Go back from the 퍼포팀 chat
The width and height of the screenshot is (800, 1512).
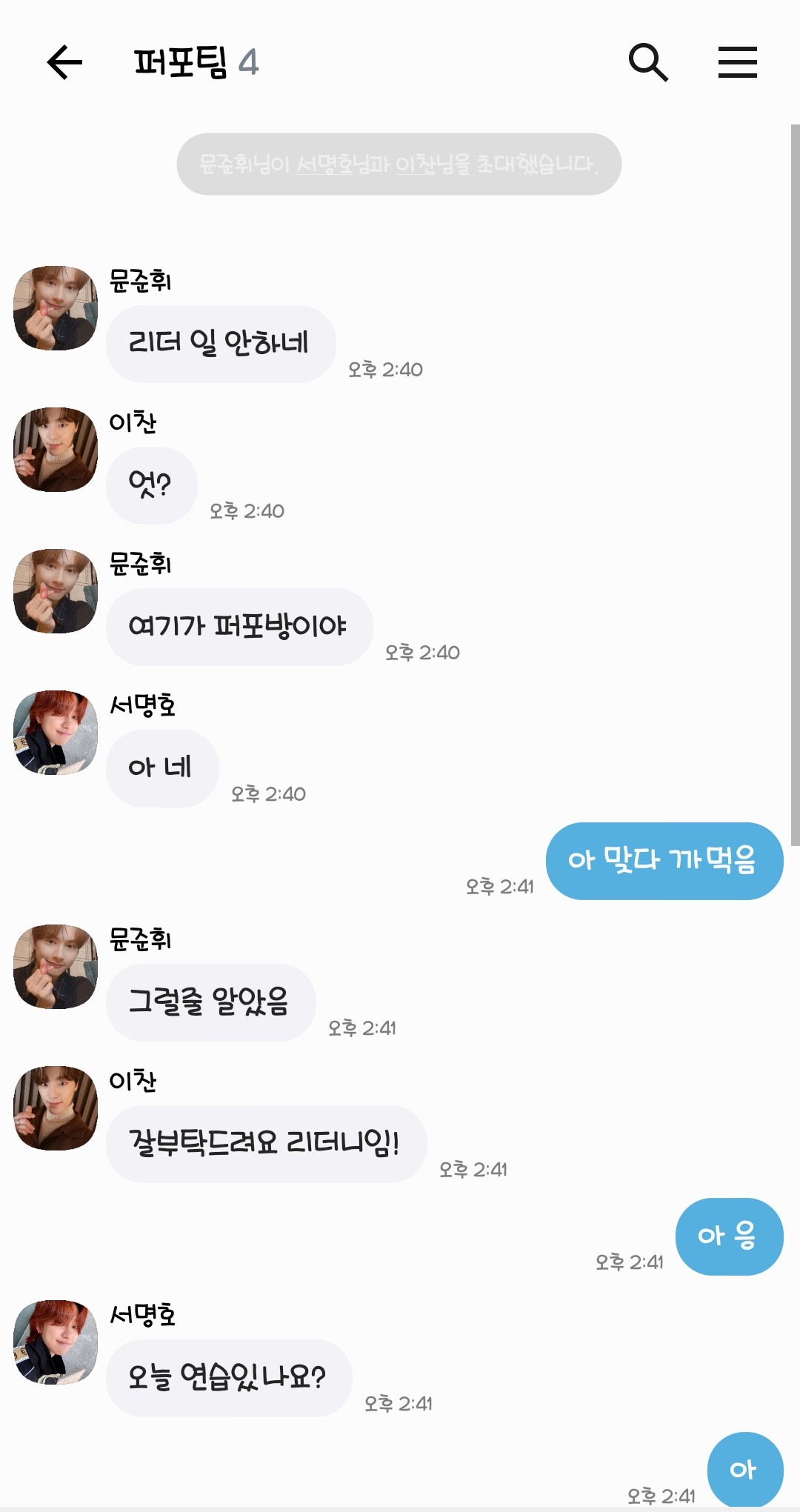[64, 61]
